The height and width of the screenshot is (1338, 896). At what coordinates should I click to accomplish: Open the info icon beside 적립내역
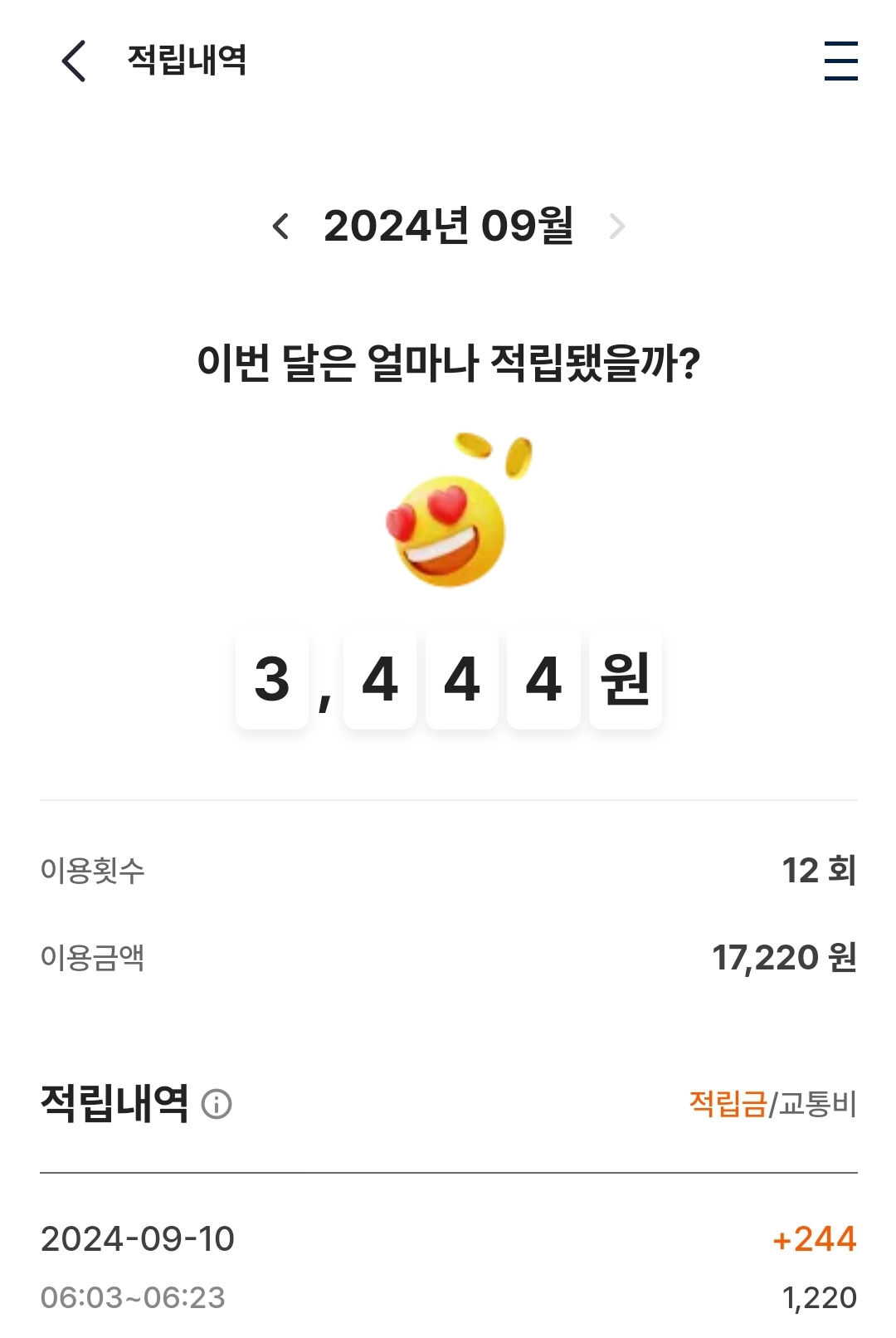(217, 1104)
